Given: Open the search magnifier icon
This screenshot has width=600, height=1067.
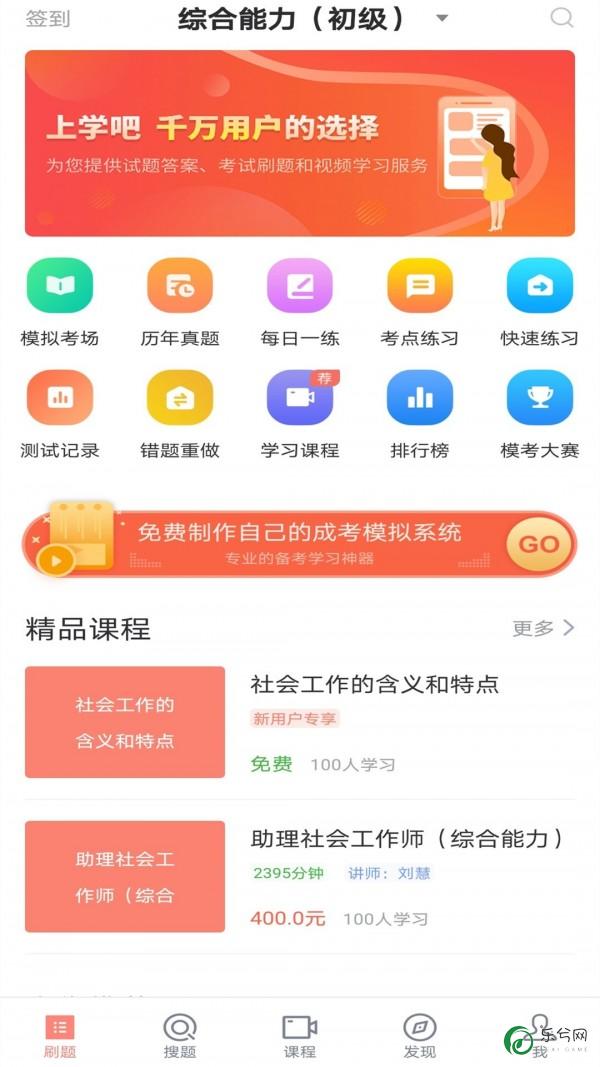Looking at the screenshot, I should coord(562,18).
